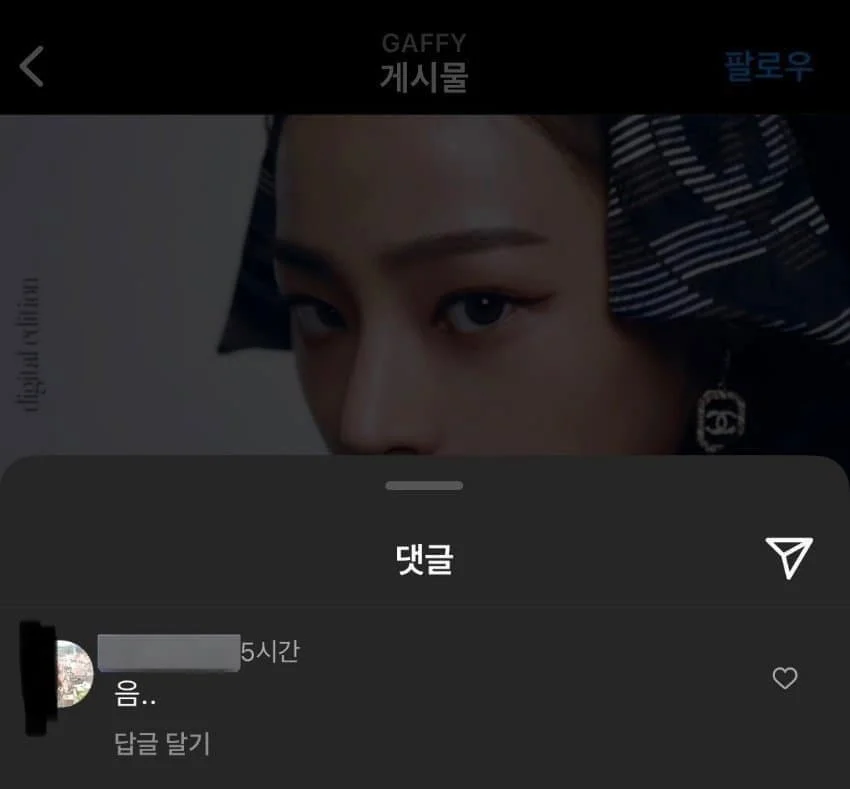850x789 pixels.
Task: Go back using the arrow icon
Action: [x=33, y=67]
